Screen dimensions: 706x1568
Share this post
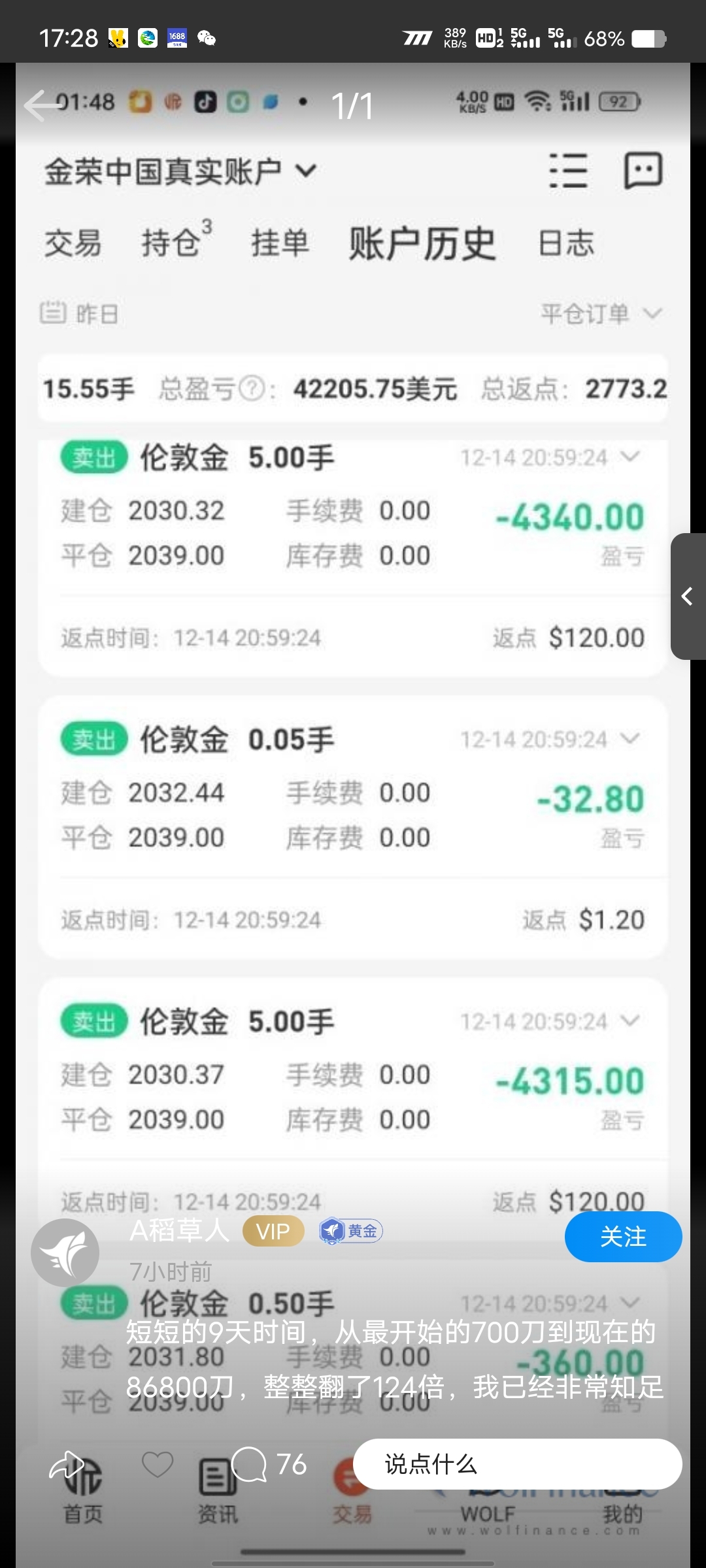(67, 1465)
